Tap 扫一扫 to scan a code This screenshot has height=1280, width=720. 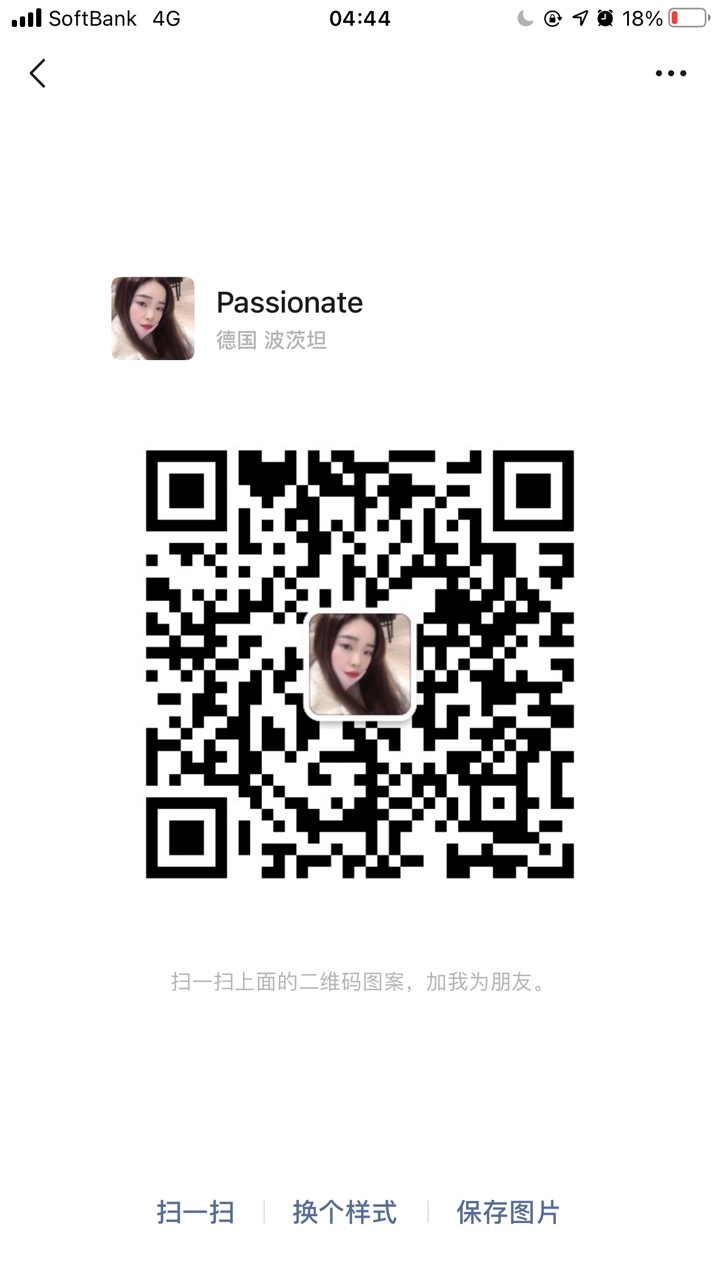tap(196, 1213)
